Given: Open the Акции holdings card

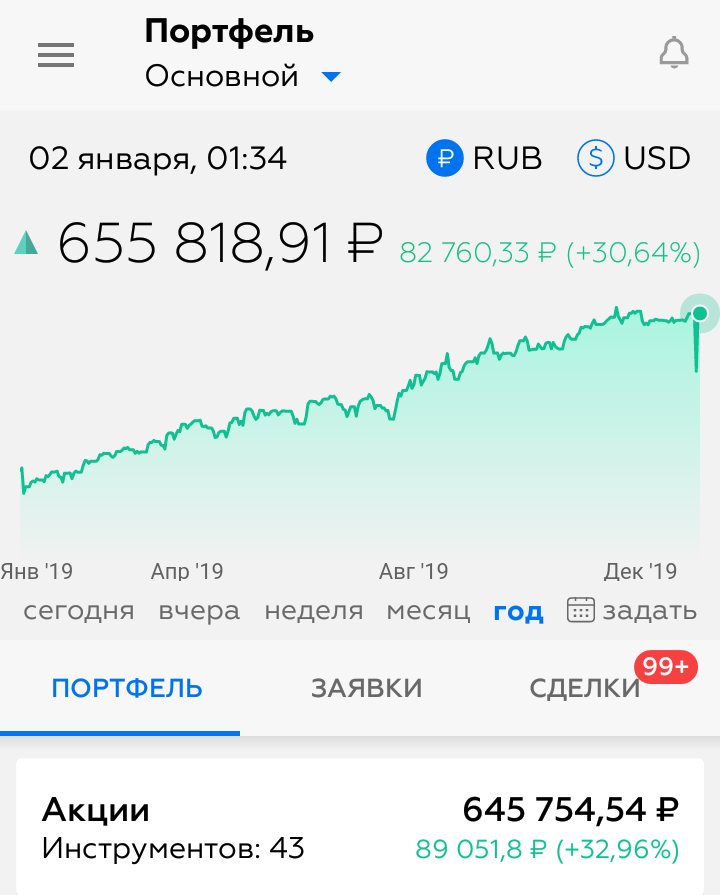Looking at the screenshot, I should point(360,828).
